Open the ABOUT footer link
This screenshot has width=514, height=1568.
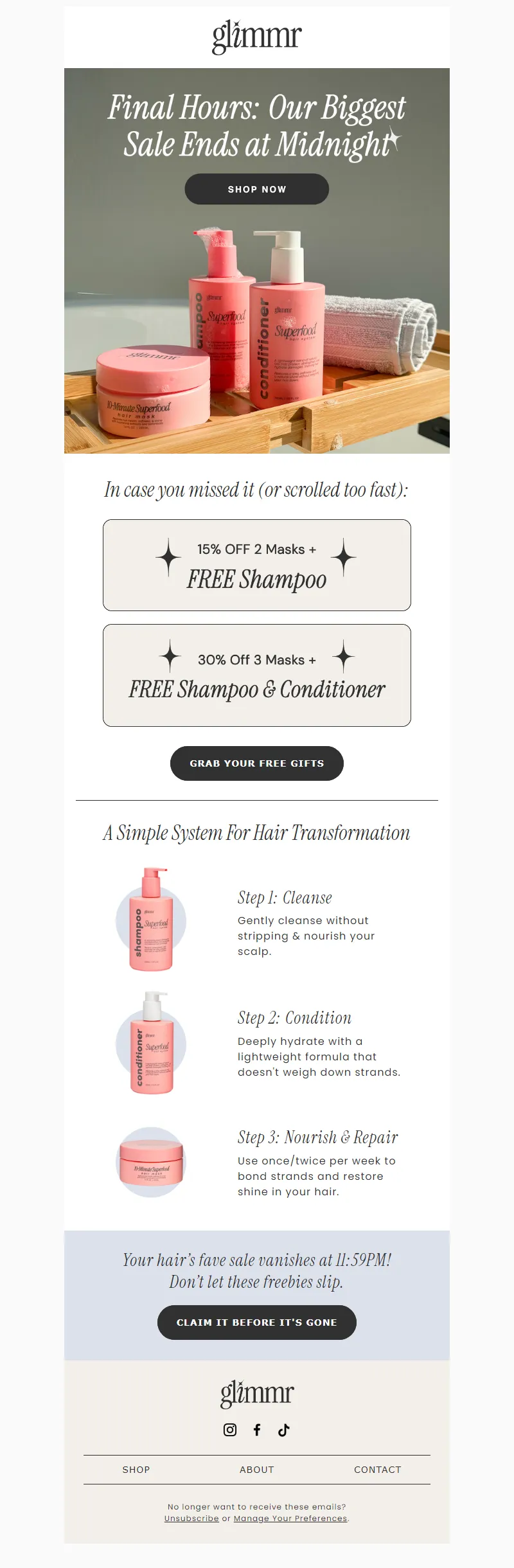[x=257, y=1470]
